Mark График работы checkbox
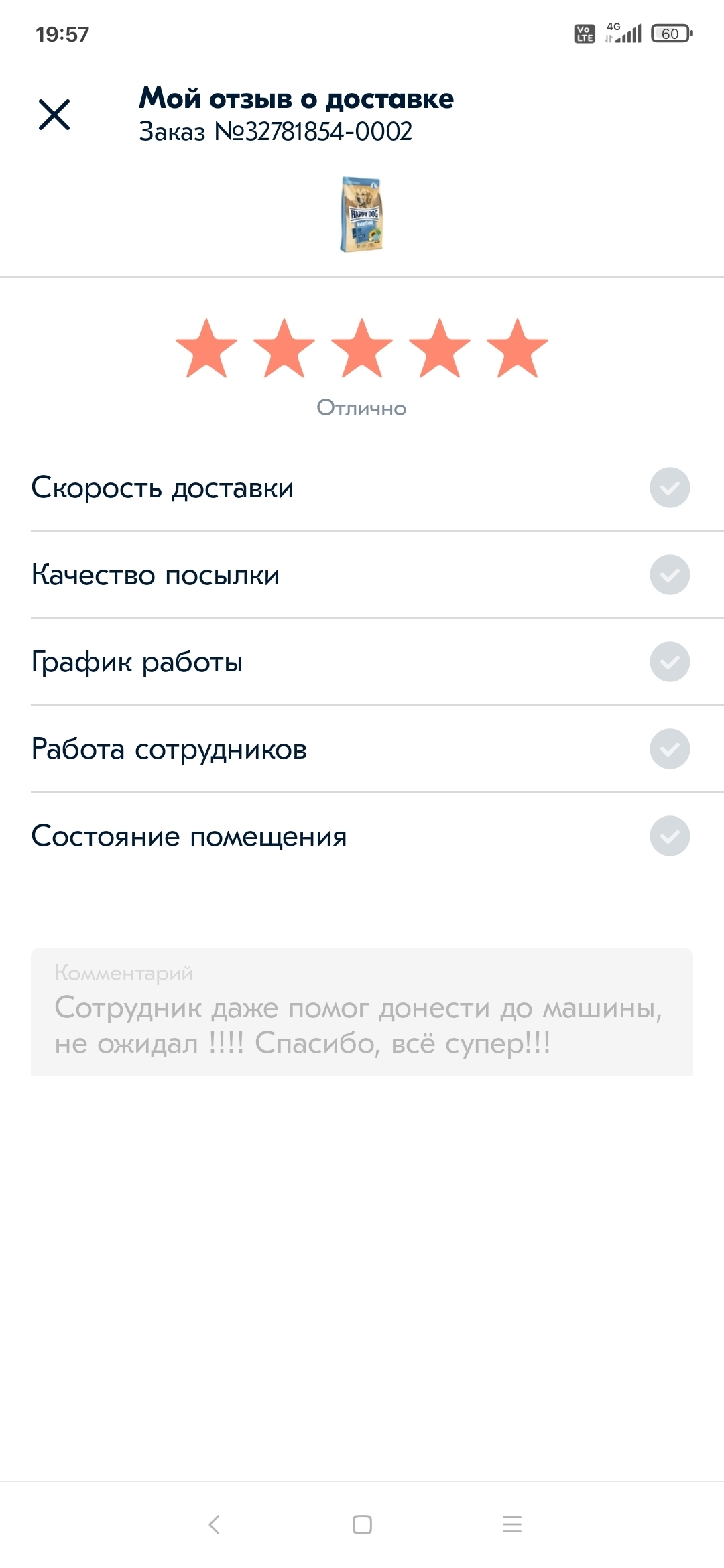Screen dimensions: 724x1568 (x=670, y=662)
